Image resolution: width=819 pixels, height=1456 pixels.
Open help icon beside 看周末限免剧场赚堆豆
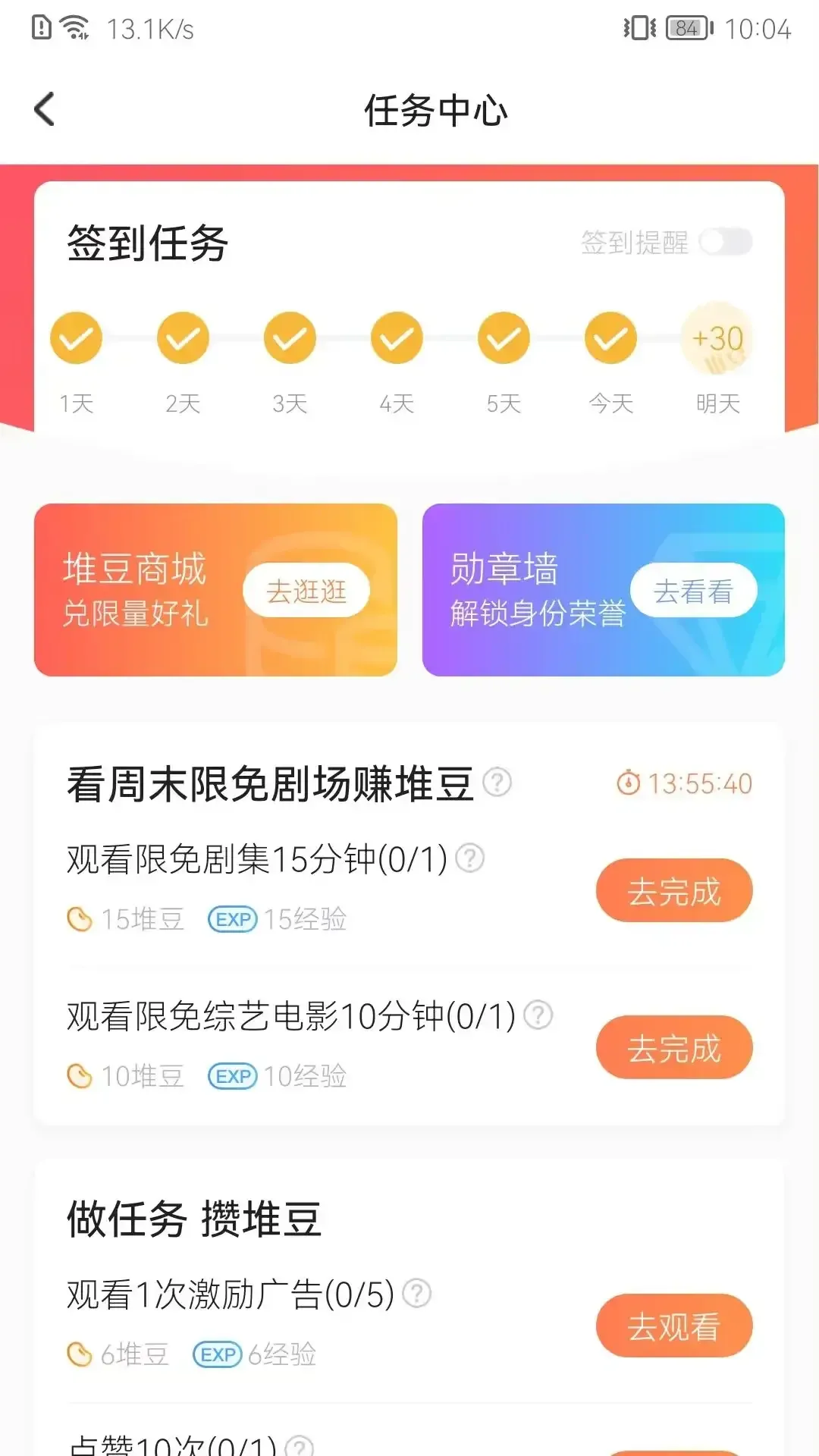pos(497,782)
